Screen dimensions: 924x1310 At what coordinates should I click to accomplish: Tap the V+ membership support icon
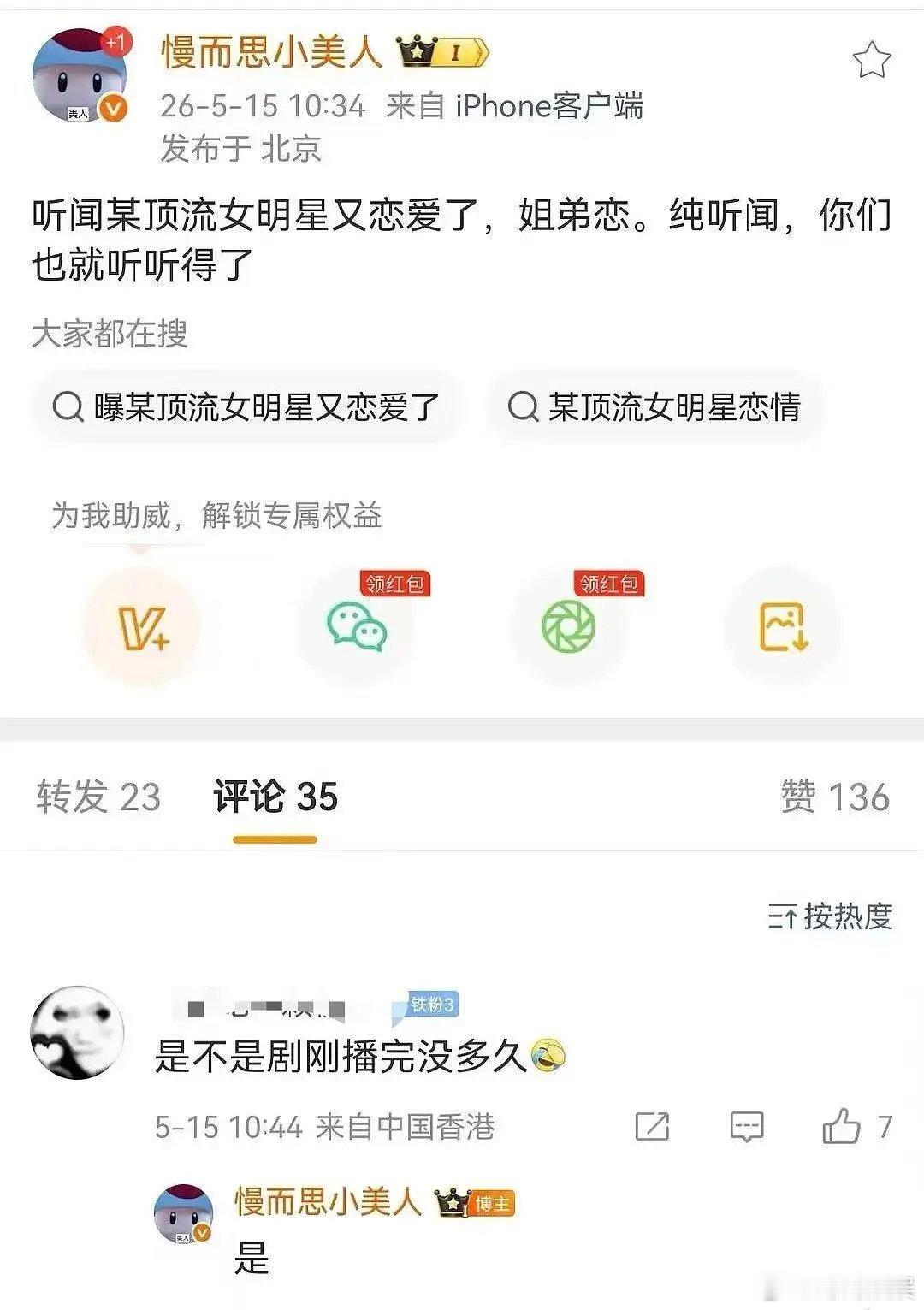142,627
